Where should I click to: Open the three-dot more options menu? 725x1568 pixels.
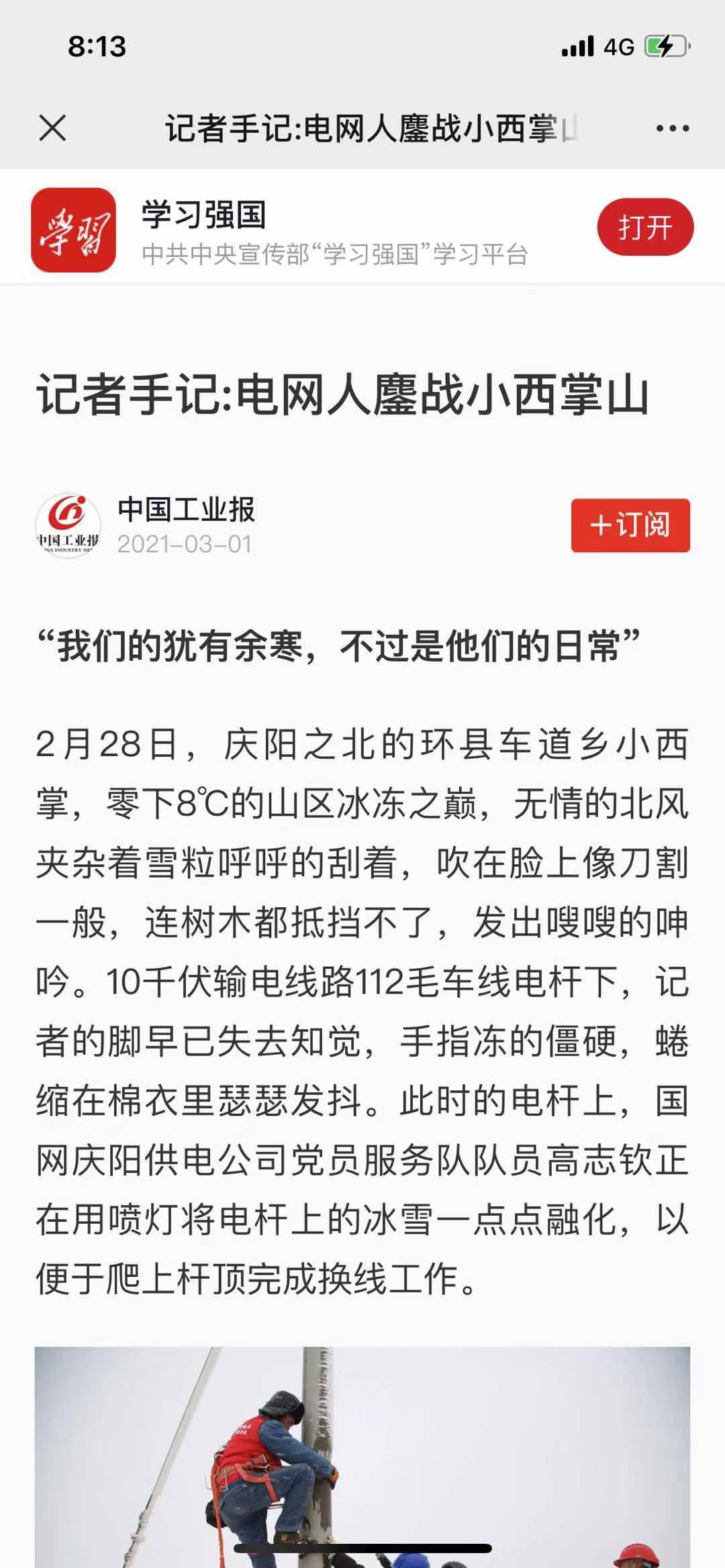point(672,128)
